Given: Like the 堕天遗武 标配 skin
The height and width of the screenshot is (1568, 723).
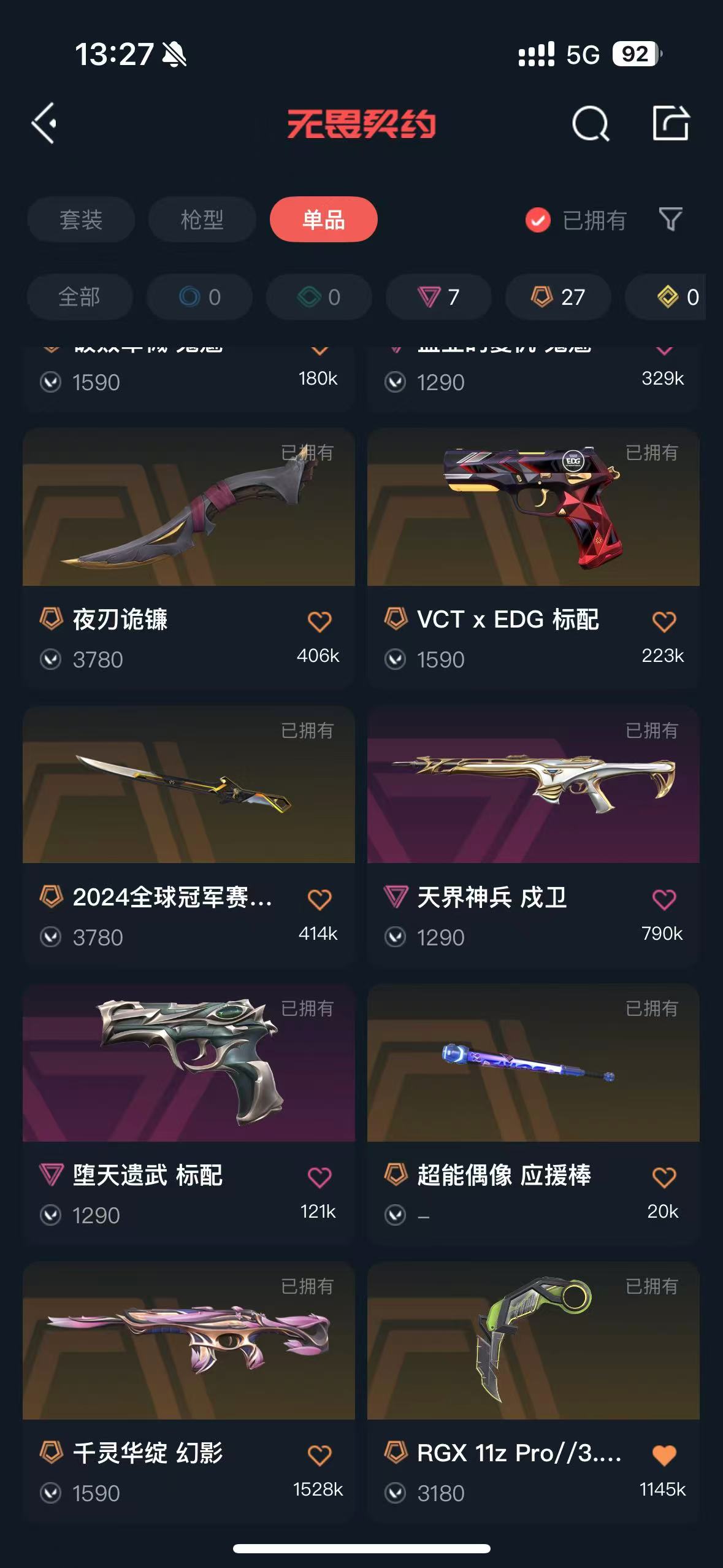Looking at the screenshot, I should [x=319, y=1177].
